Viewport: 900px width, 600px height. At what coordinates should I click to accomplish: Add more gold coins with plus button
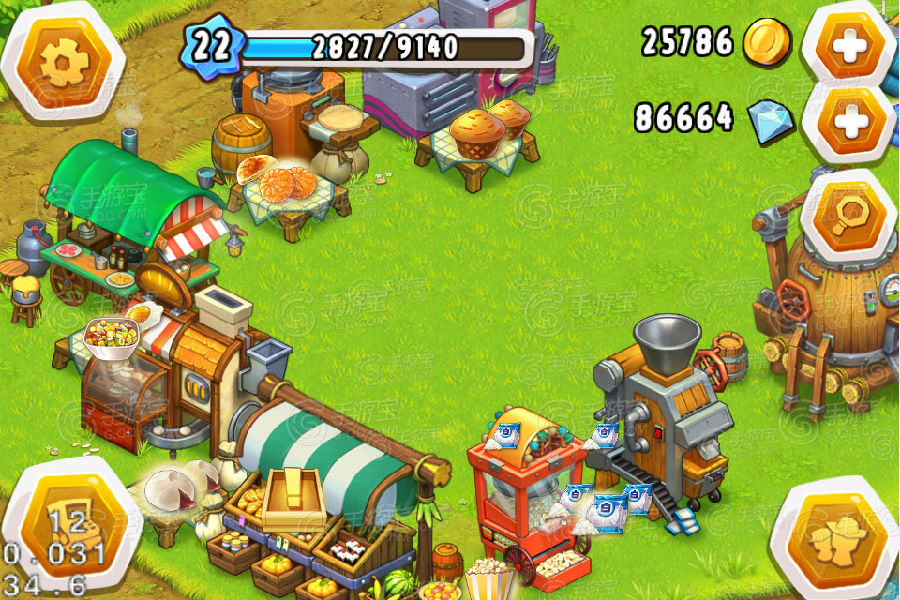(x=849, y=47)
